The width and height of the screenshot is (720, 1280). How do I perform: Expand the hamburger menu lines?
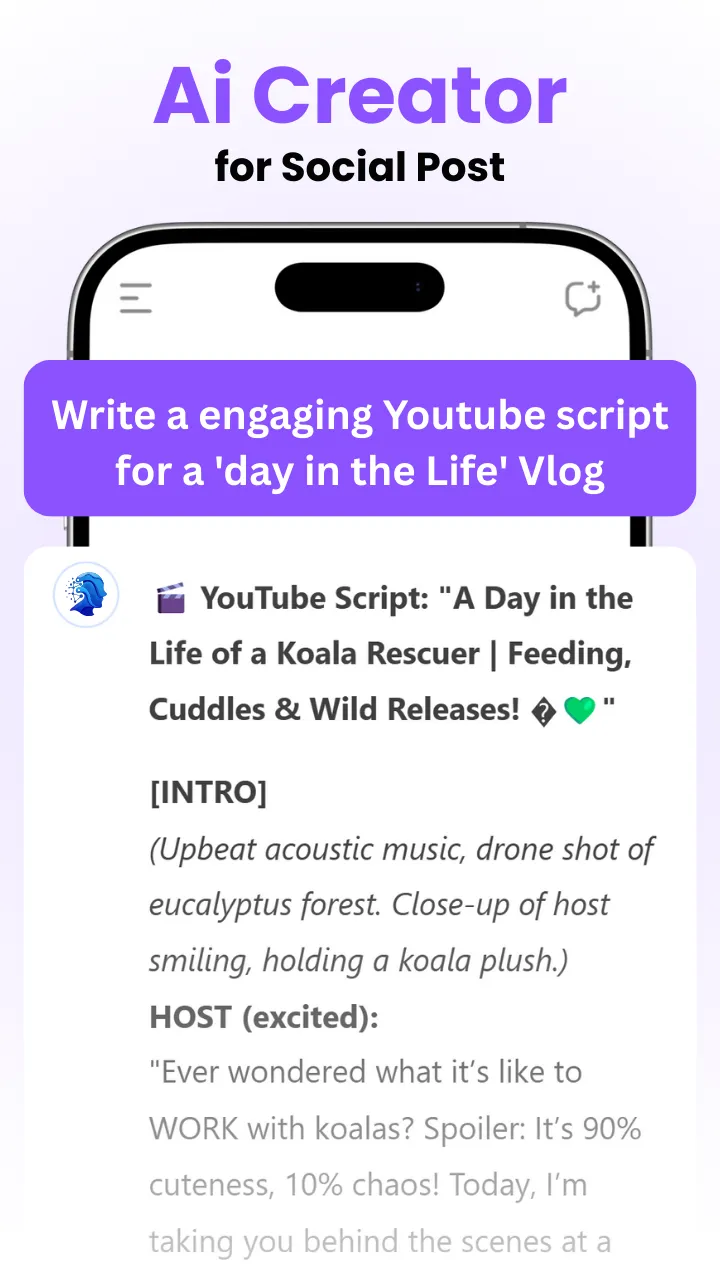[x=136, y=299]
